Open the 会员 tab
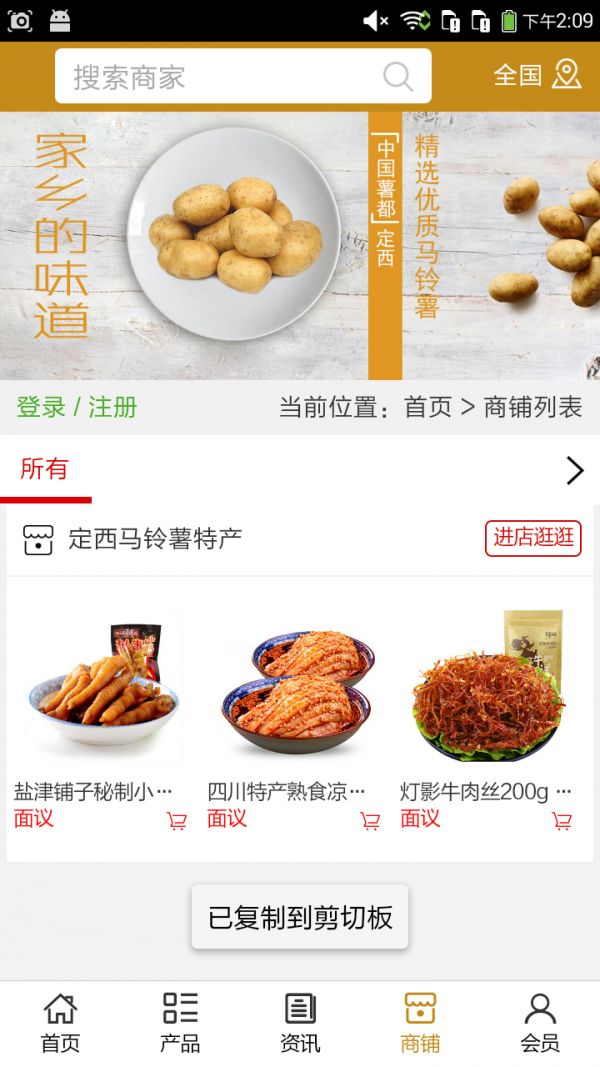 click(x=540, y=1024)
